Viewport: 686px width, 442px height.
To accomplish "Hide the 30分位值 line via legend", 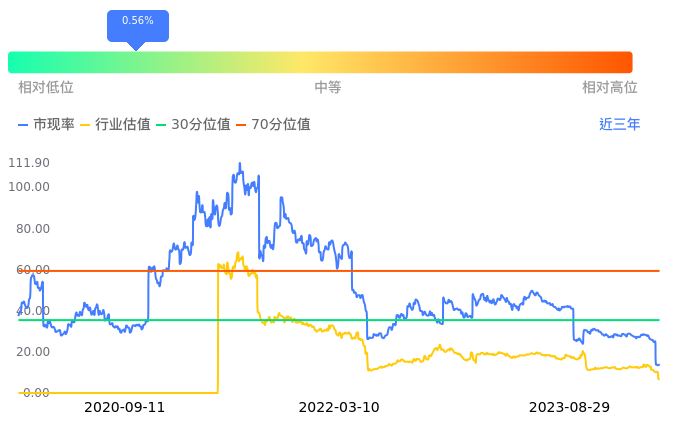I will click(x=193, y=124).
